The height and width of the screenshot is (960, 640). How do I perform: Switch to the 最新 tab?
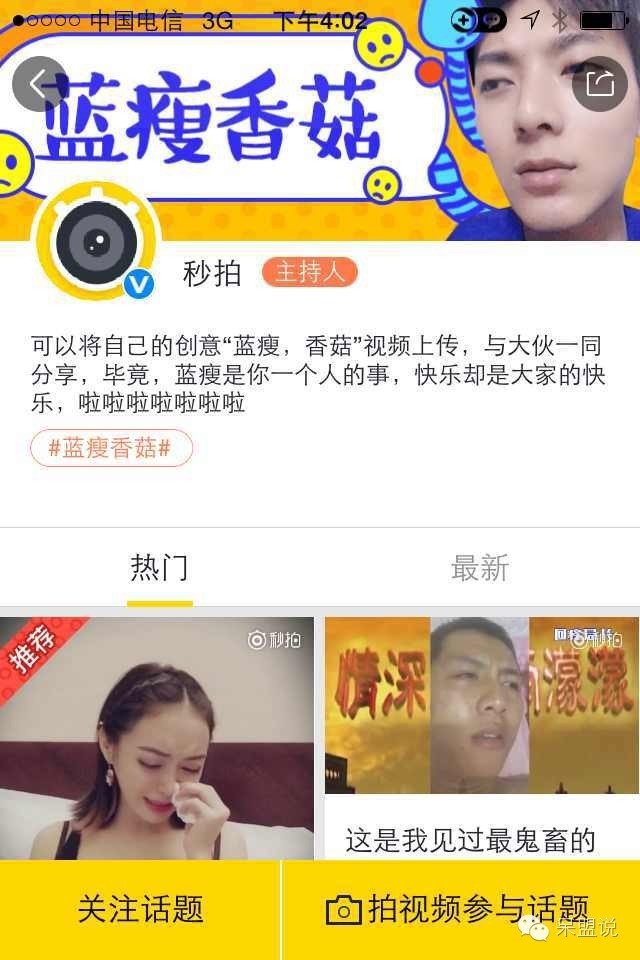(479, 568)
